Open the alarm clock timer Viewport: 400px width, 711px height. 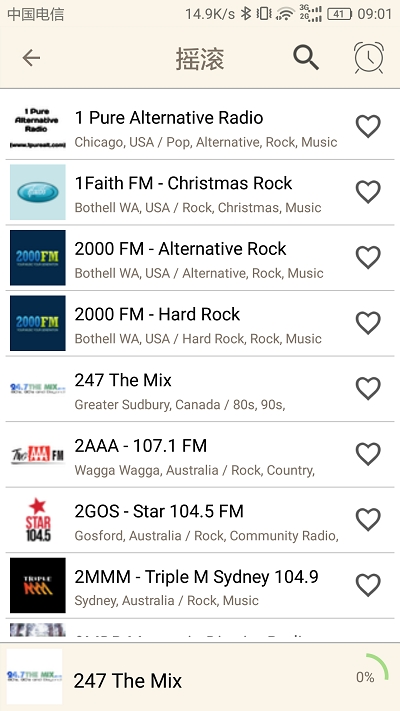[369, 58]
